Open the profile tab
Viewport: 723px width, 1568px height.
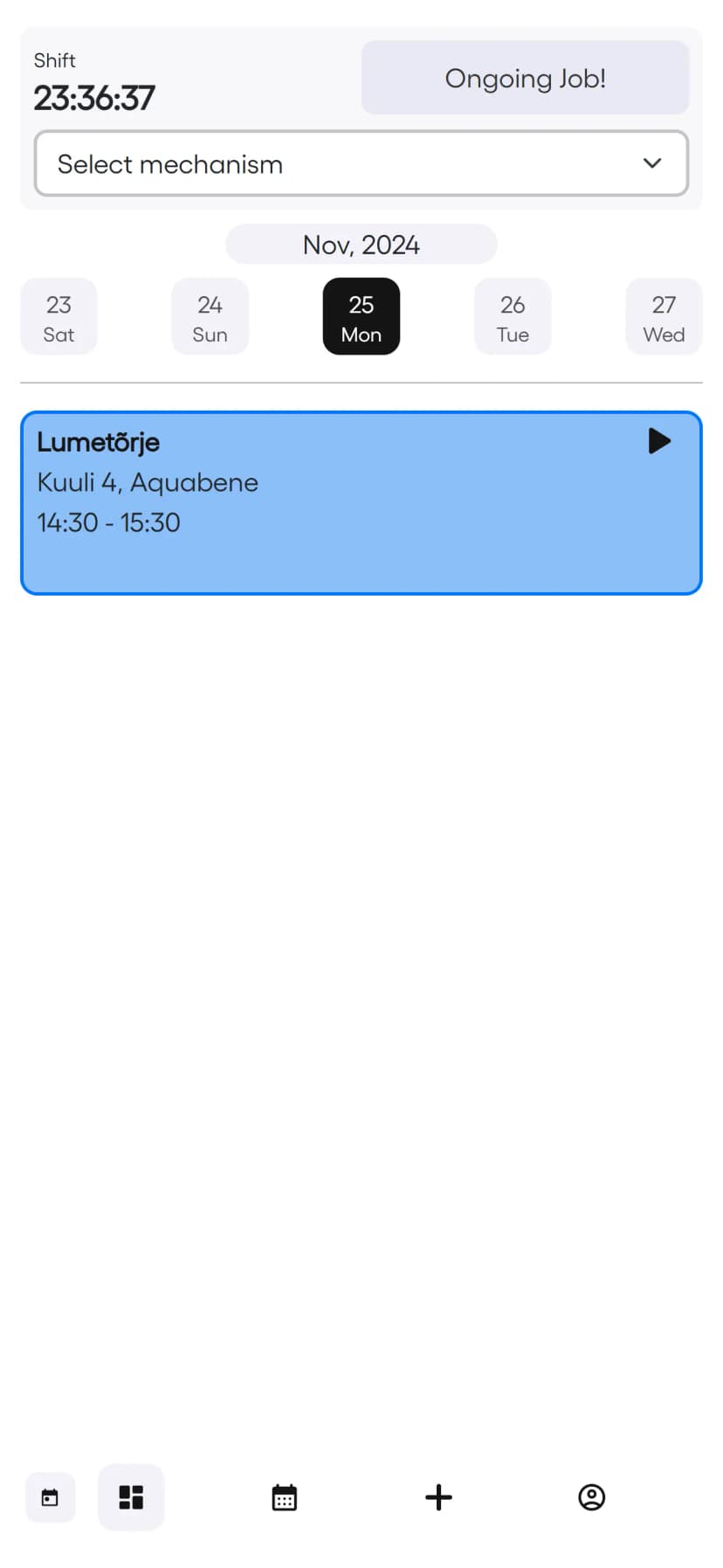pyautogui.click(x=592, y=1497)
